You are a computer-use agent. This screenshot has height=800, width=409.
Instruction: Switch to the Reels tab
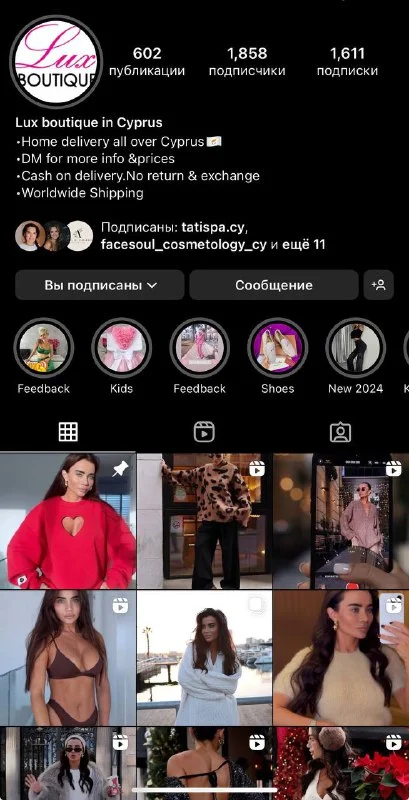[204, 432]
